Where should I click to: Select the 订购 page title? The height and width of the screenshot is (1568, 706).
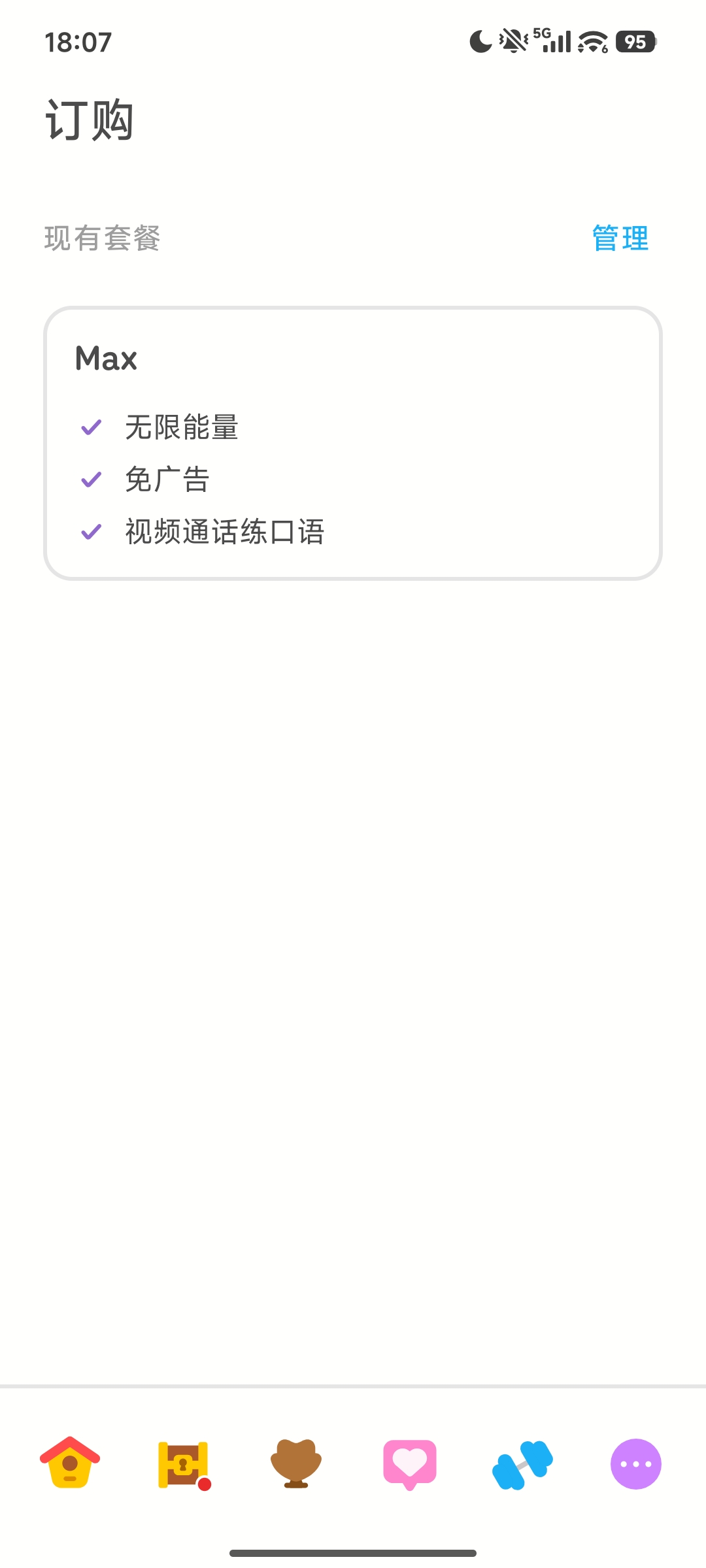89,121
